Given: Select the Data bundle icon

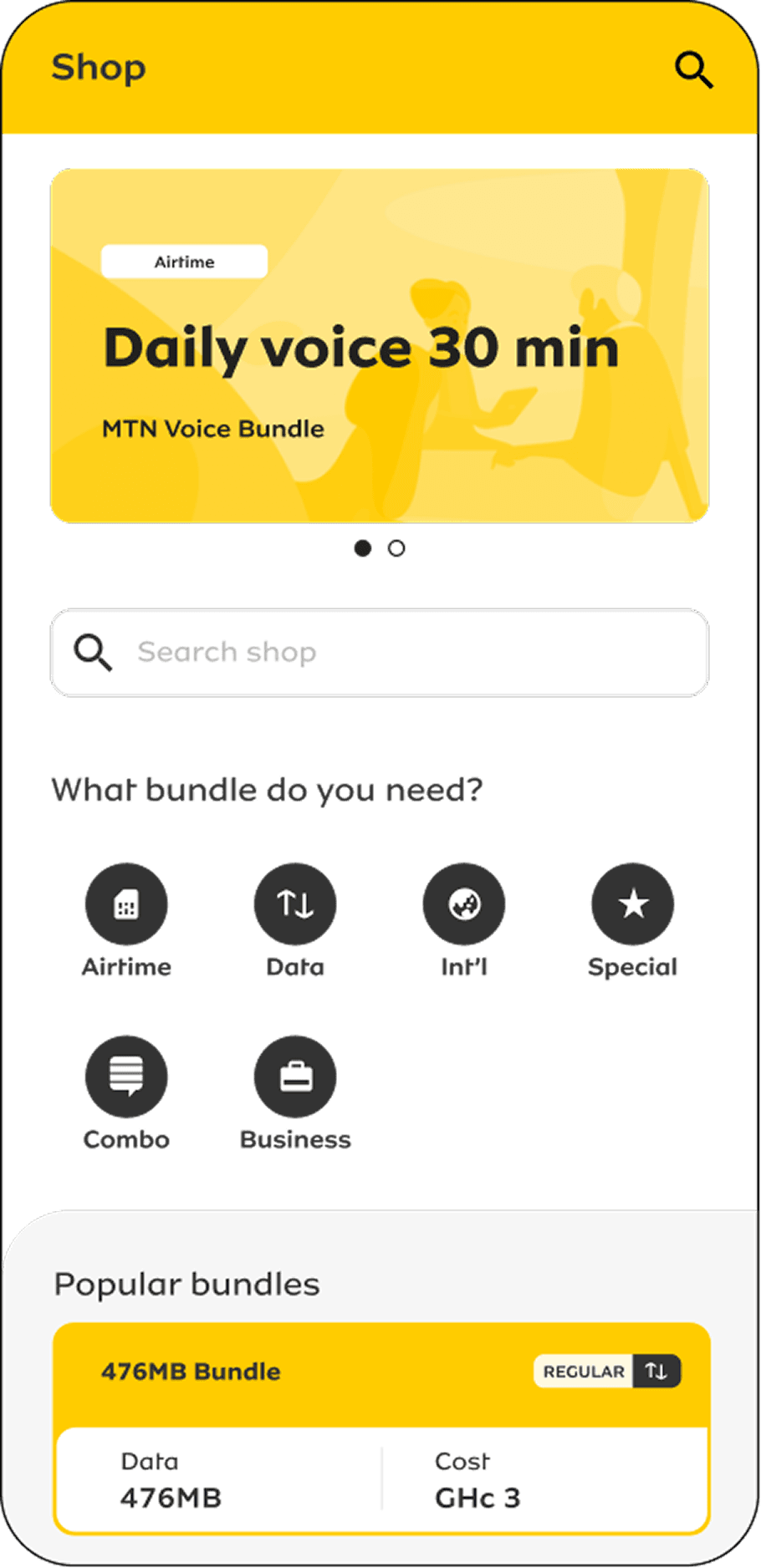Looking at the screenshot, I should (x=295, y=904).
